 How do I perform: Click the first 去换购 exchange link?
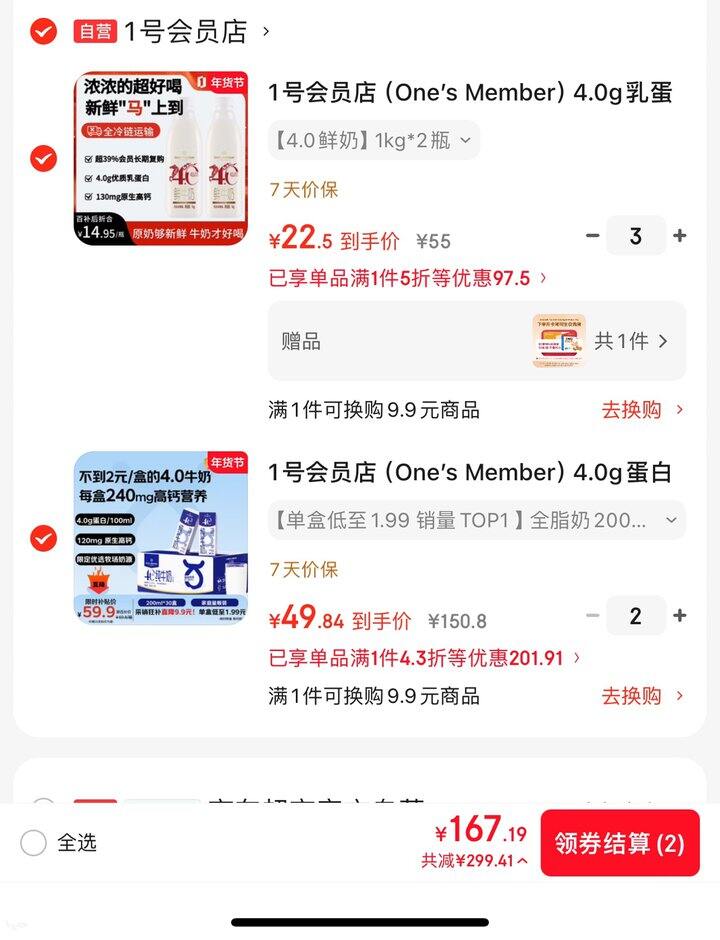tap(634, 410)
